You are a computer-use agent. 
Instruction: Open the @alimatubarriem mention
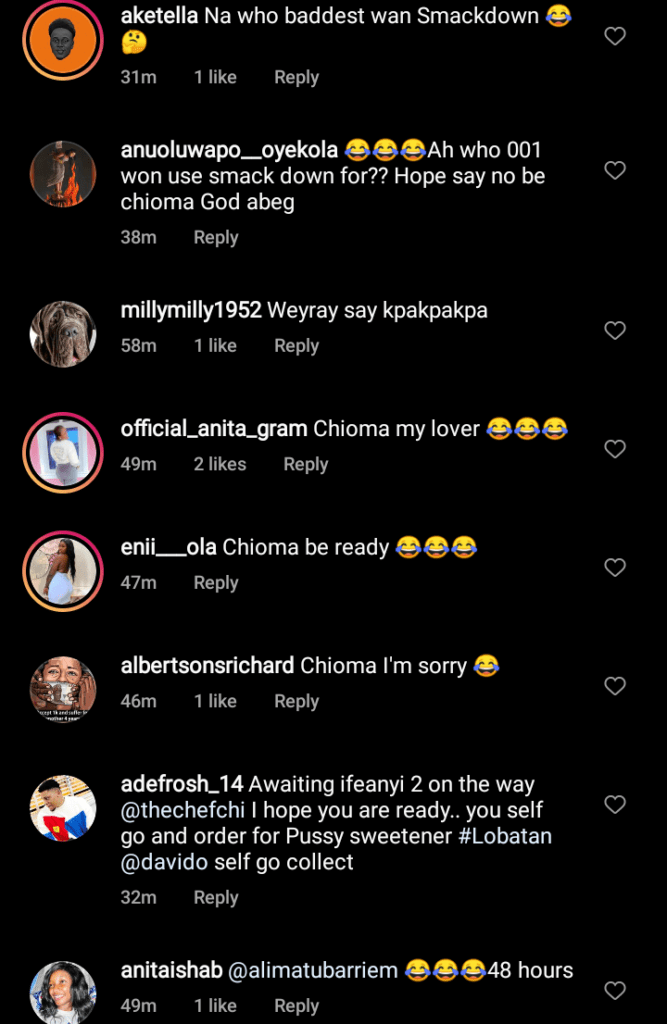[313, 970]
